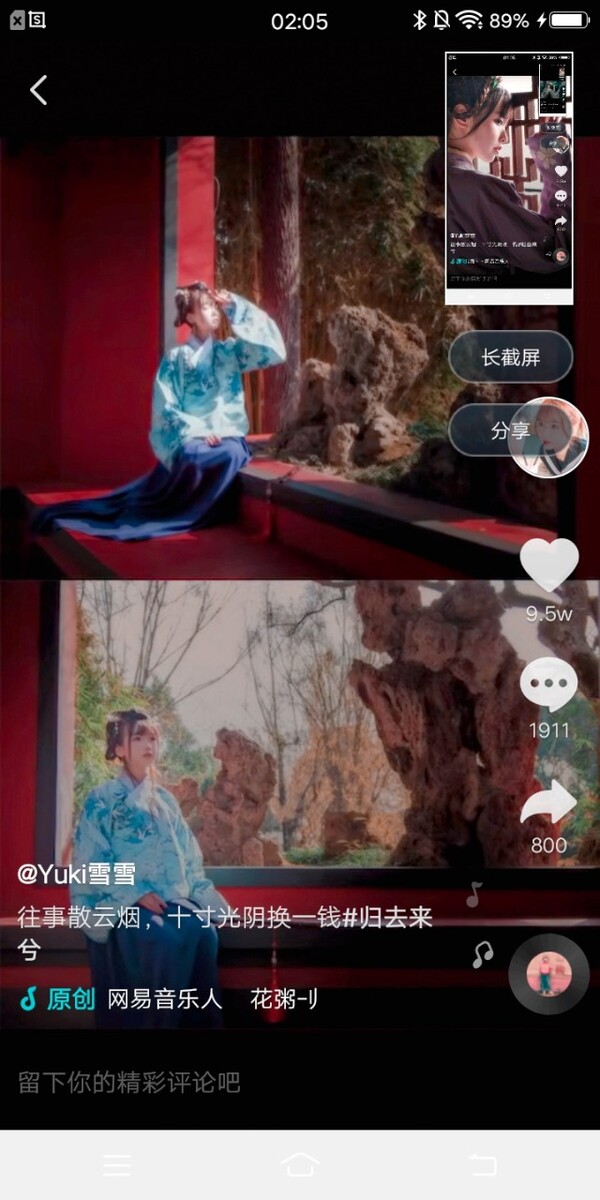Viewport: 600px width, 1200px height.
Task: Go to the system home screen
Action: pos(300,1165)
